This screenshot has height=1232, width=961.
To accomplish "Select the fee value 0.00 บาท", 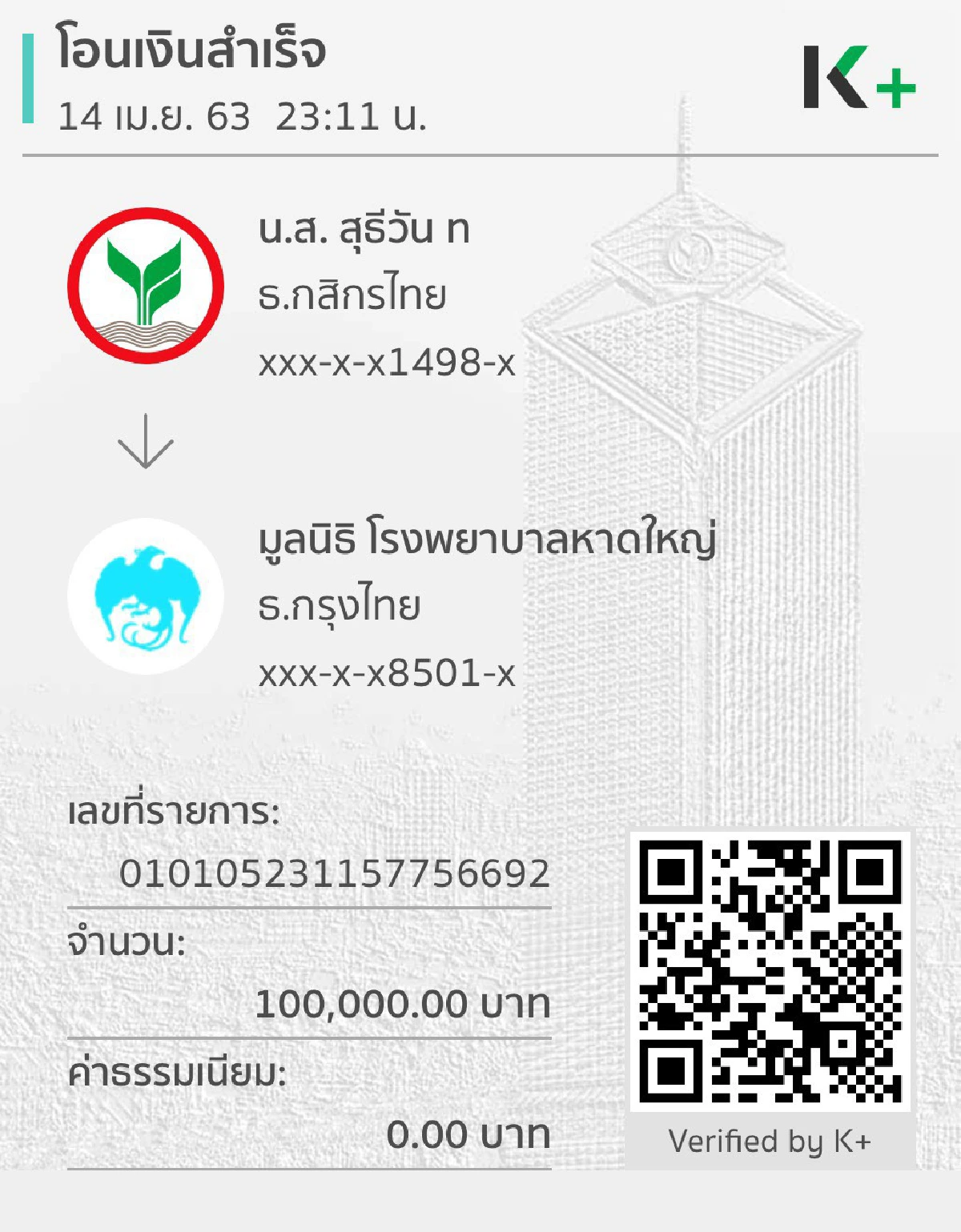I will tap(468, 1133).
